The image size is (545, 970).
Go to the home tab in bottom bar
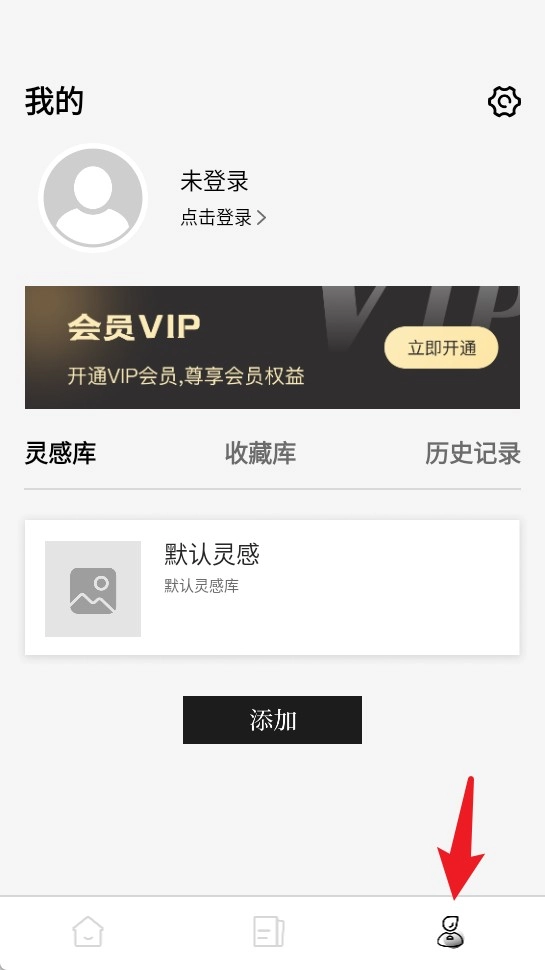88,931
